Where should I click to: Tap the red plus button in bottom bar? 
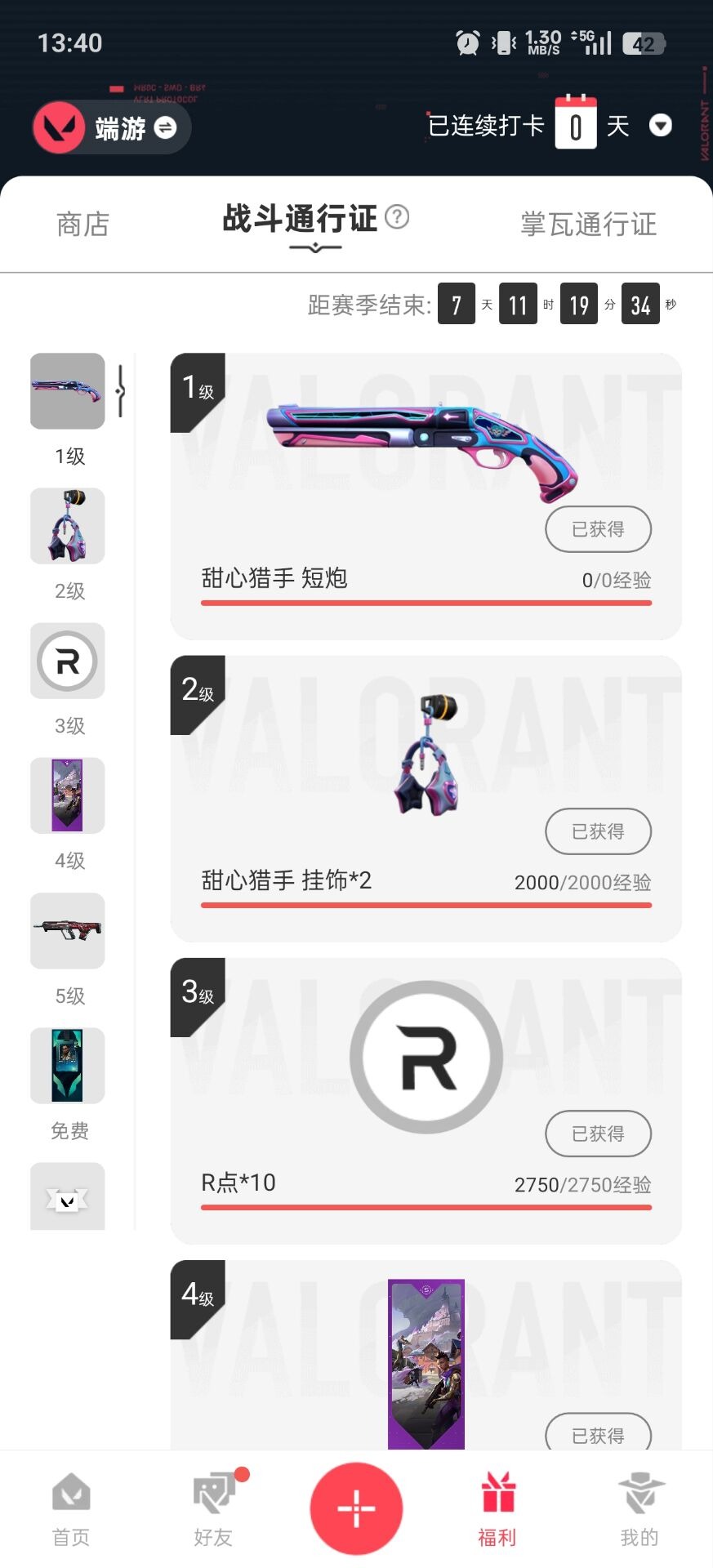click(x=356, y=1507)
